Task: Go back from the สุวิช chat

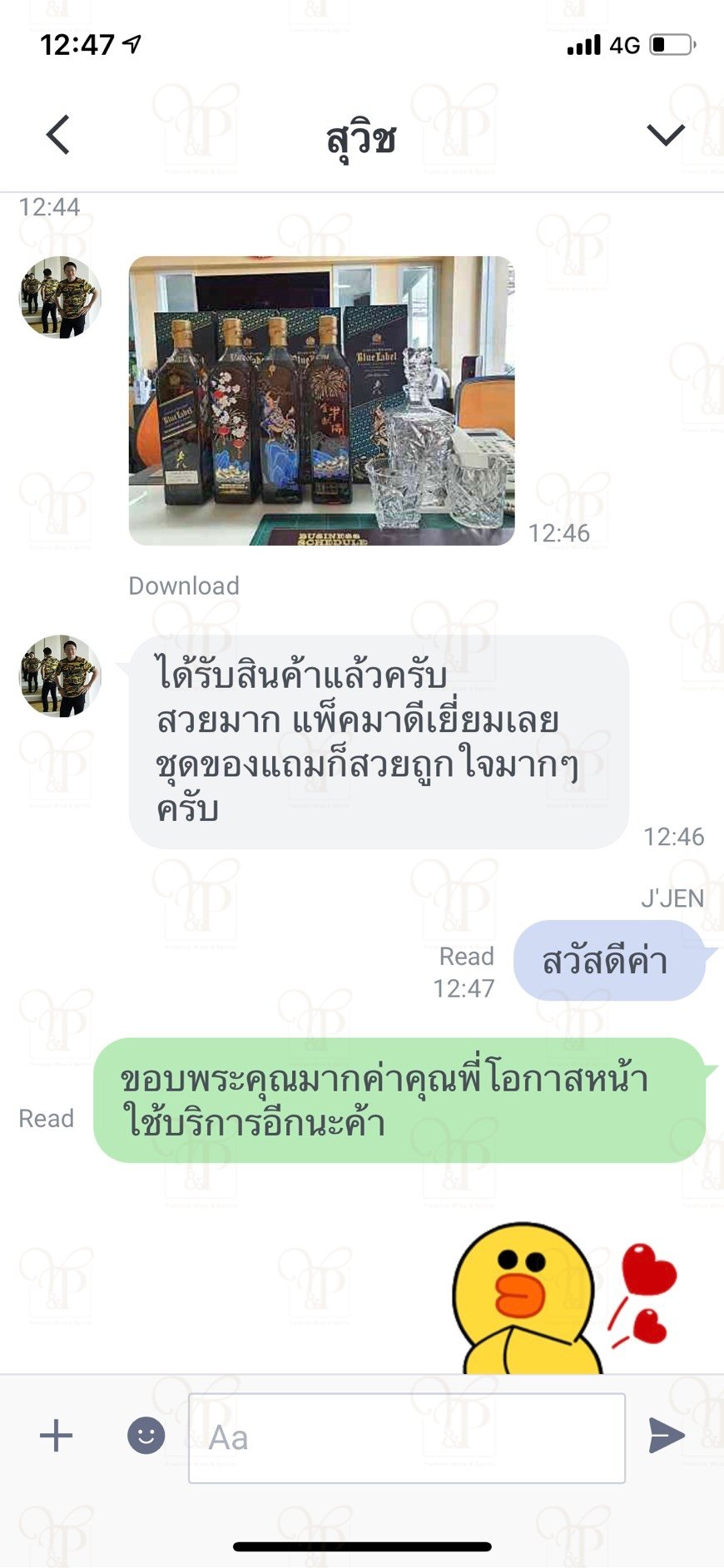Action: click(x=57, y=135)
